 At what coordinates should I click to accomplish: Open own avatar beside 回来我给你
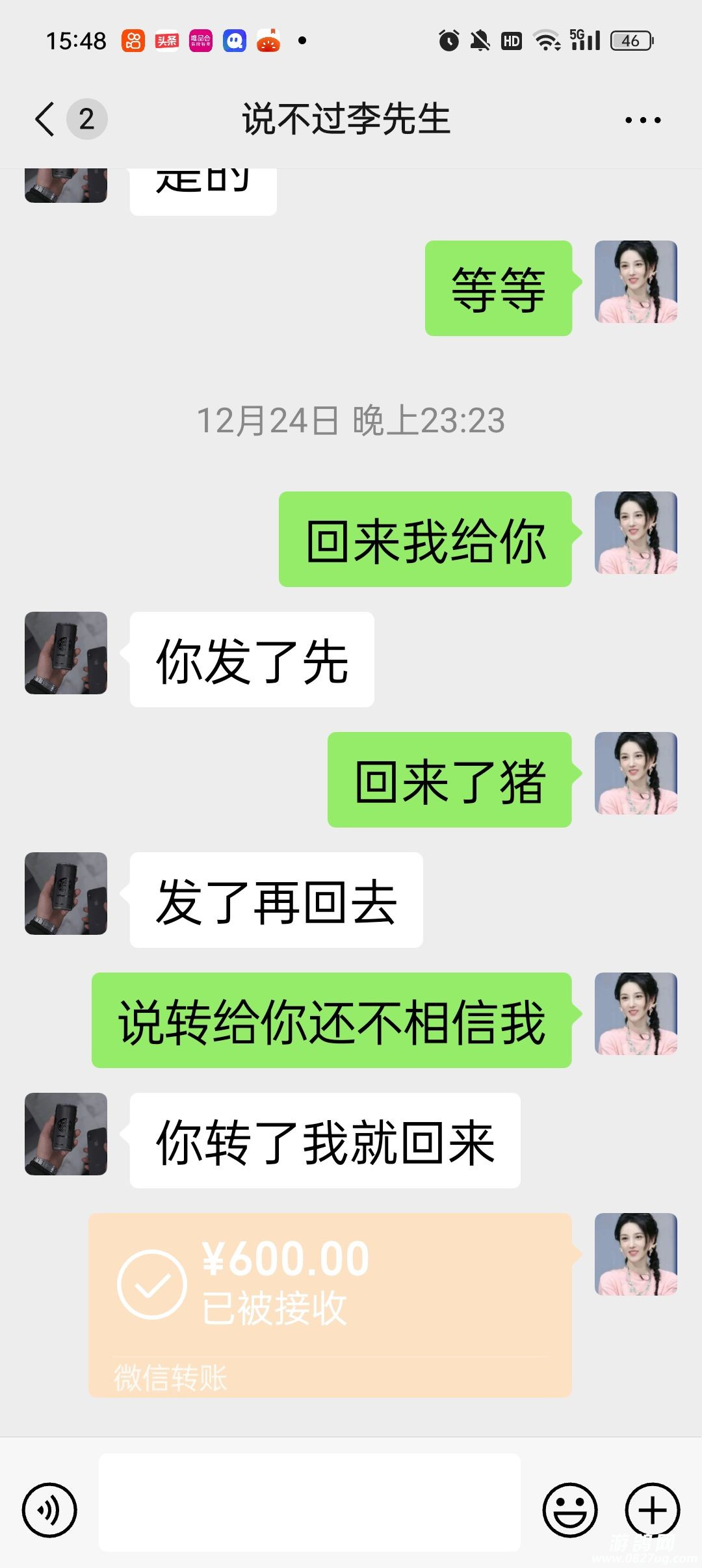pyautogui.click(x=636, y=532)
